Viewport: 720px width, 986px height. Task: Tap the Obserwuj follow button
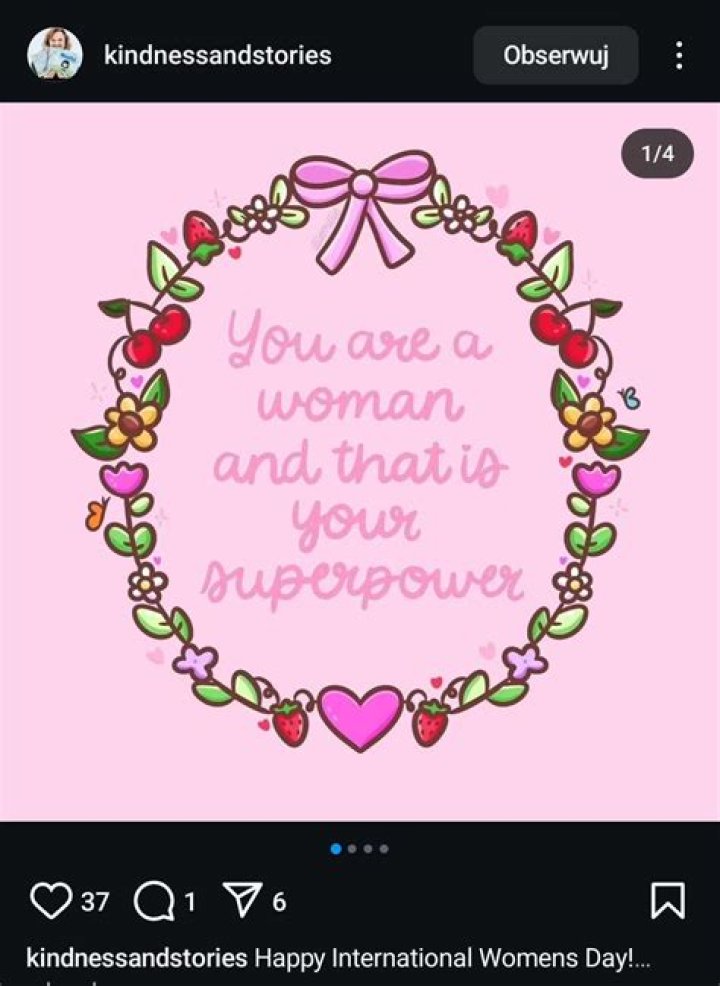(555, 55)
